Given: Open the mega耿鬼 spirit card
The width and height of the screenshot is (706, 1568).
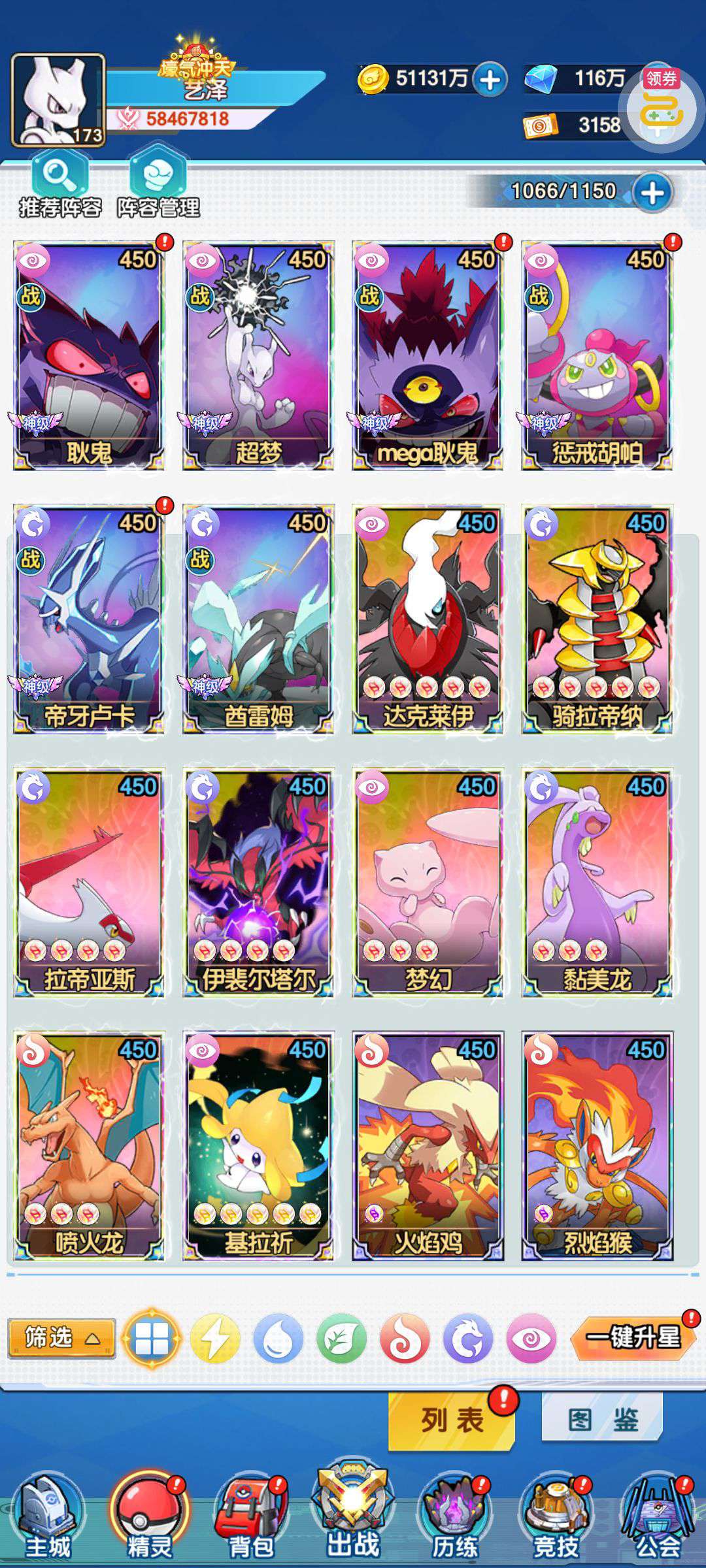Looking at the screenshot, I should pos(428,356).
